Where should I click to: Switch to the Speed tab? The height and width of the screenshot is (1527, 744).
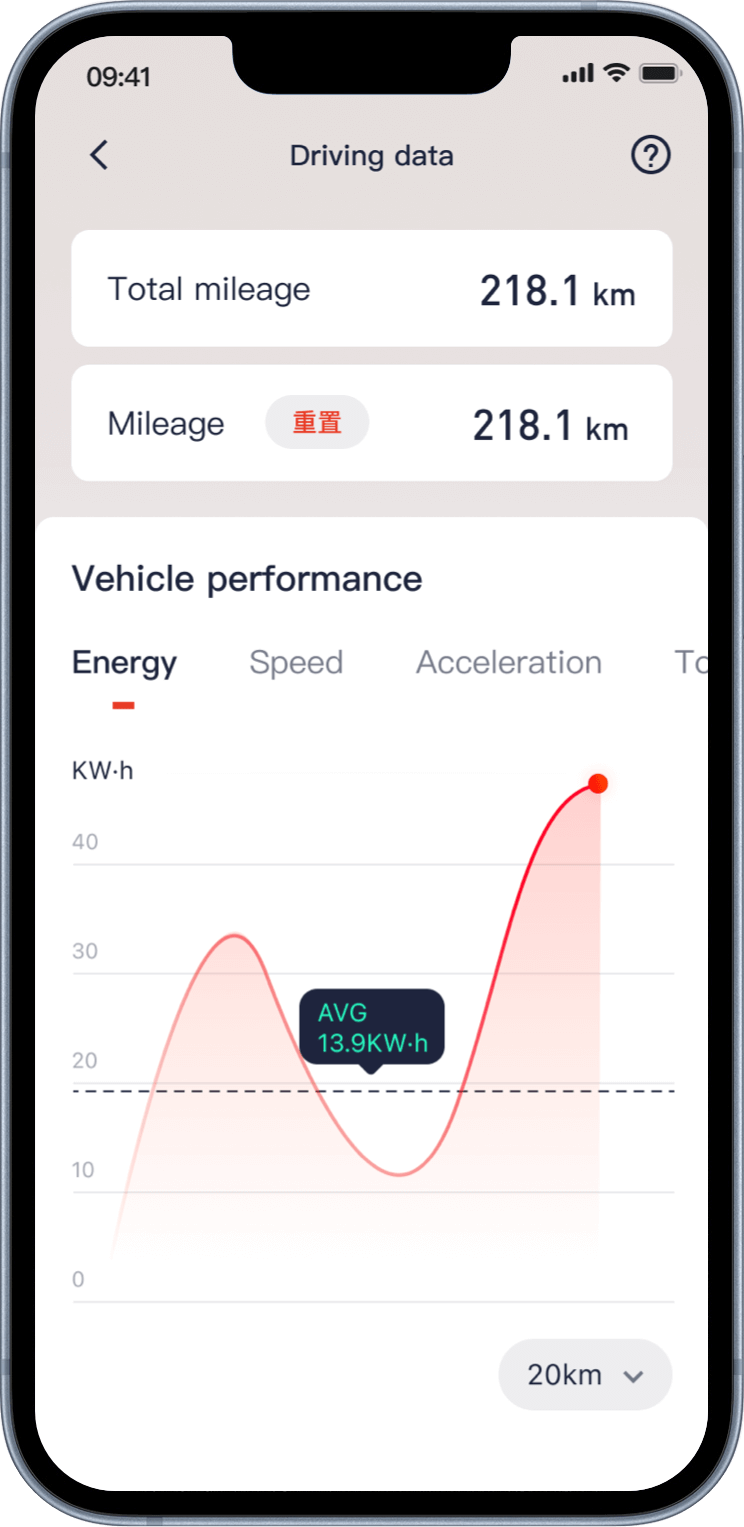(296, 662)
